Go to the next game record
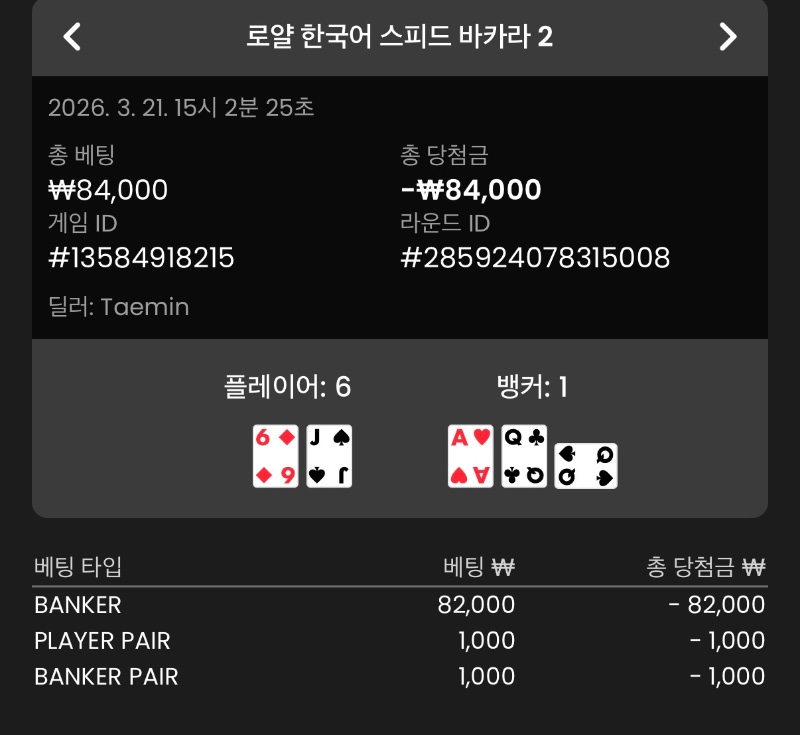The image size is (800, 735). click(x=727, y=37)
